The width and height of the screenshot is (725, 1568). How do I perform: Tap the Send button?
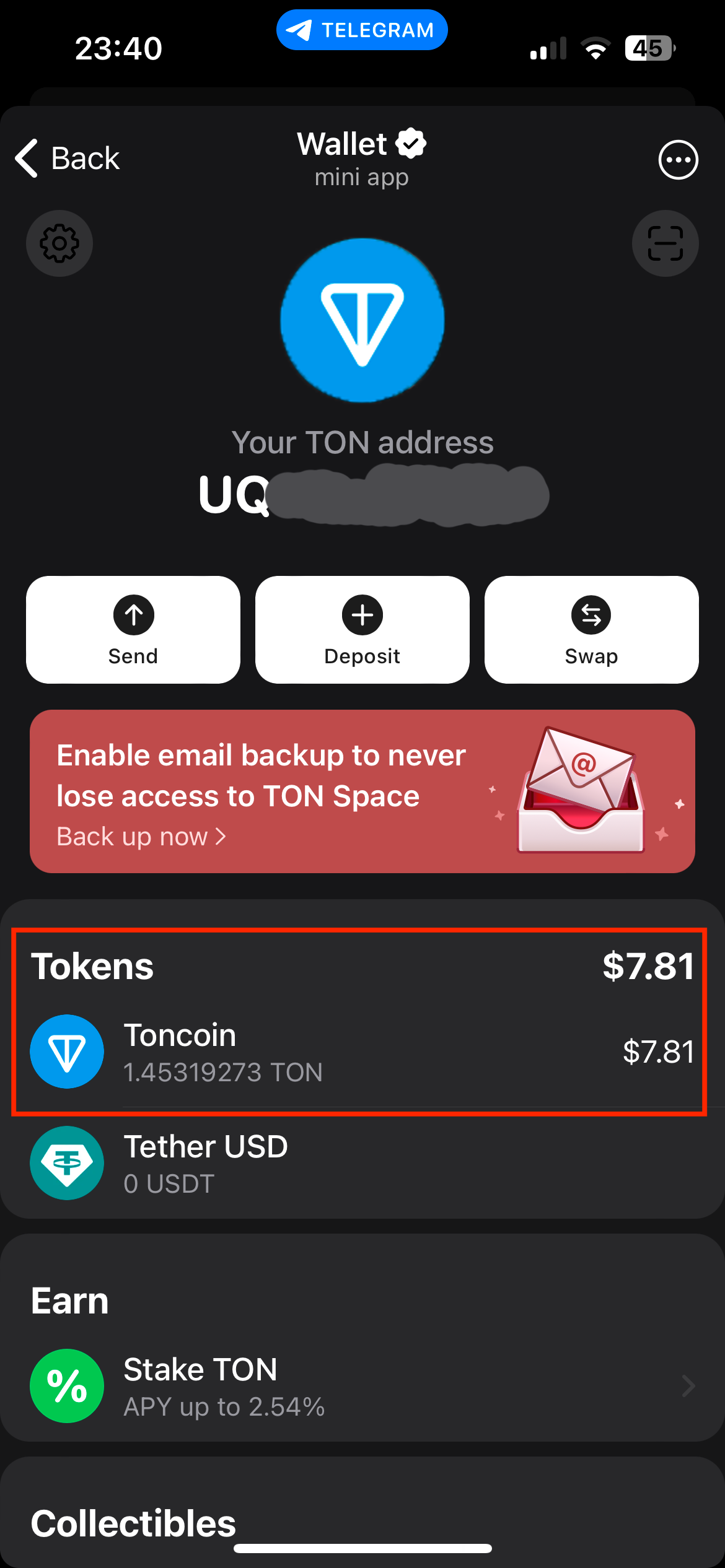pos(133,630)
